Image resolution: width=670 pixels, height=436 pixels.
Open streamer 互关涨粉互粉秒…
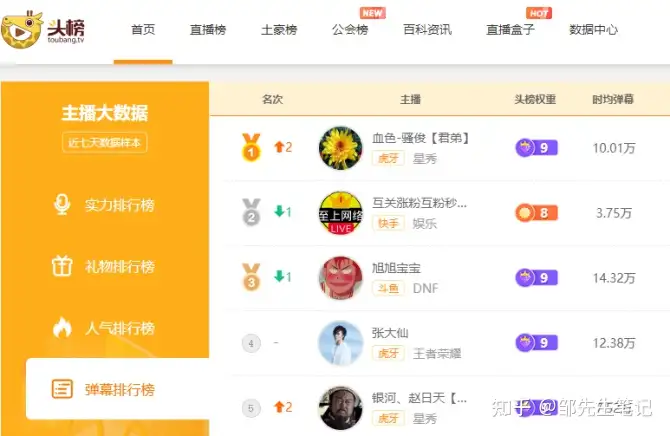(420, 203)
